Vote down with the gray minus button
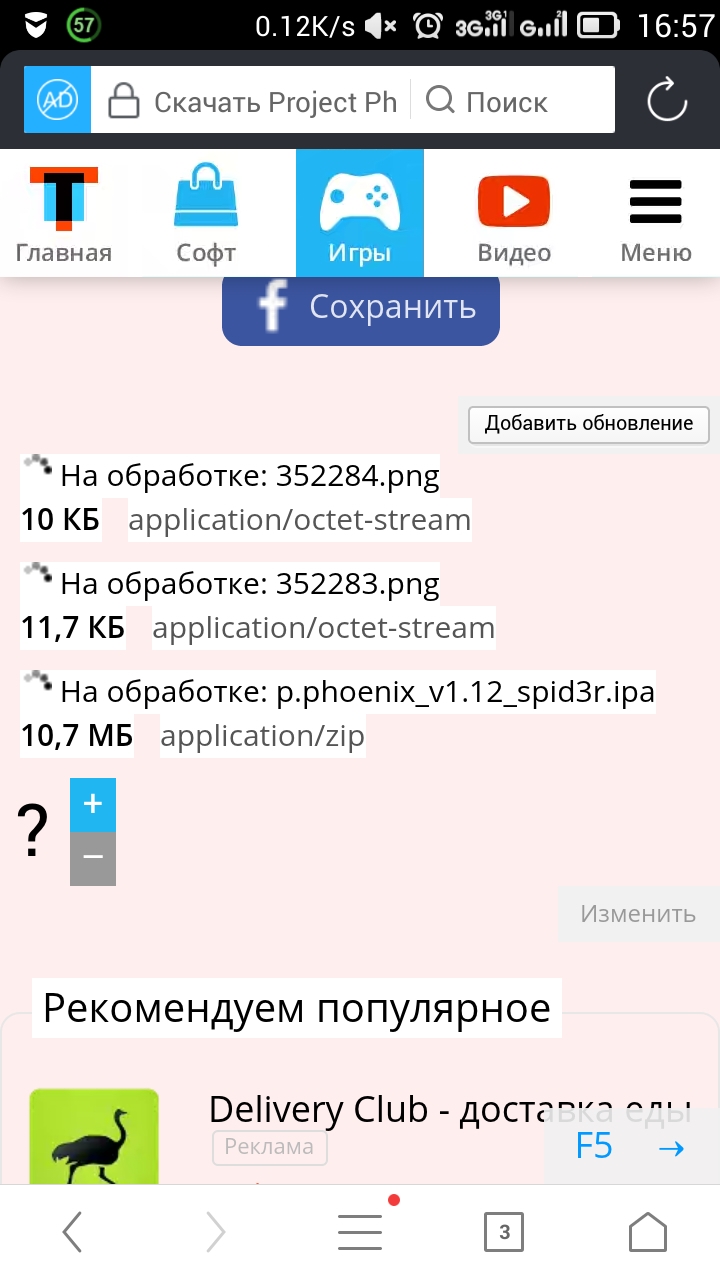This screenshot has height=1280, width=720. [x=93, y=859]
